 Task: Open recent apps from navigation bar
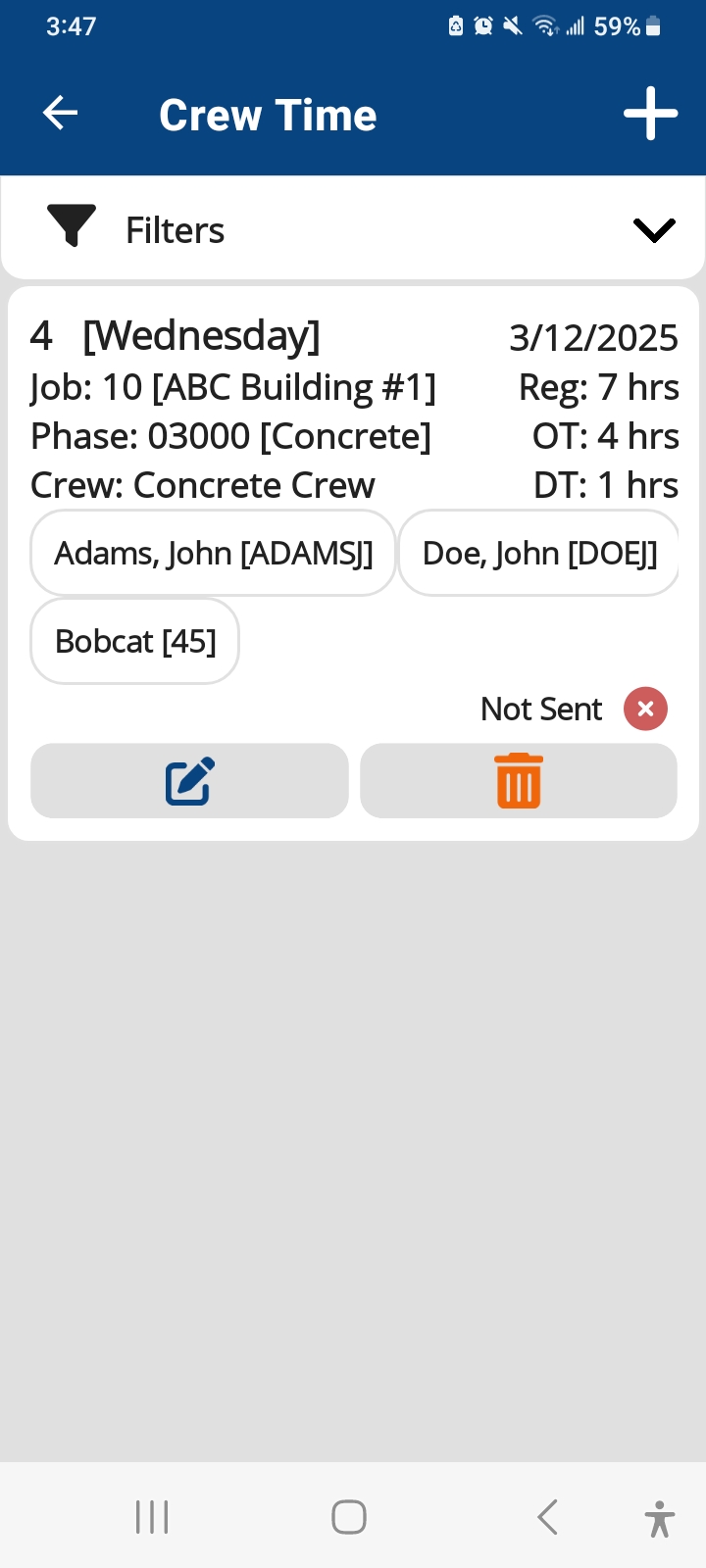coord(152,1517)
